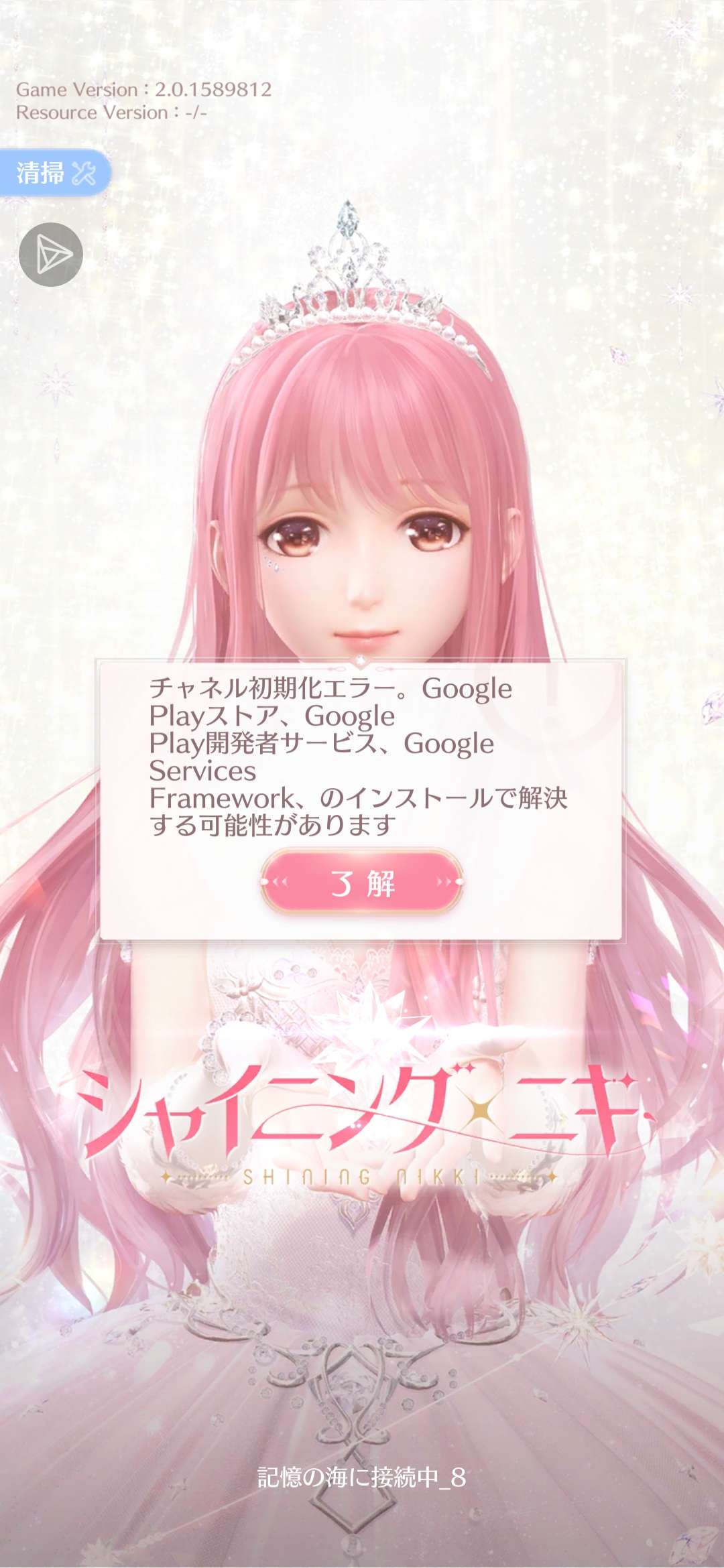The image size is (724, 1568).
Task: Open the 清掃 repair tool
Action: click(55, 173)
